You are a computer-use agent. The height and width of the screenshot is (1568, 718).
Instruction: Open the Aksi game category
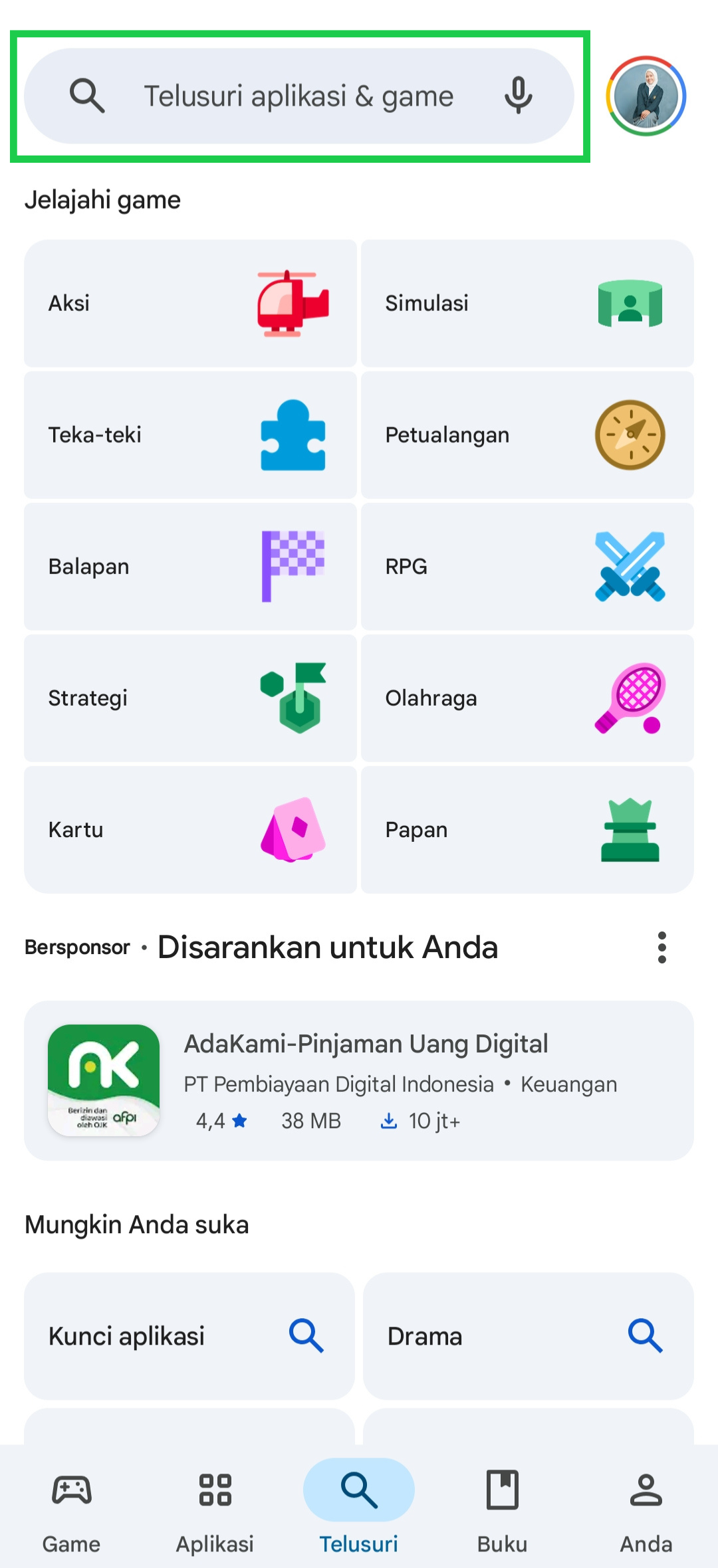point(190,303)
